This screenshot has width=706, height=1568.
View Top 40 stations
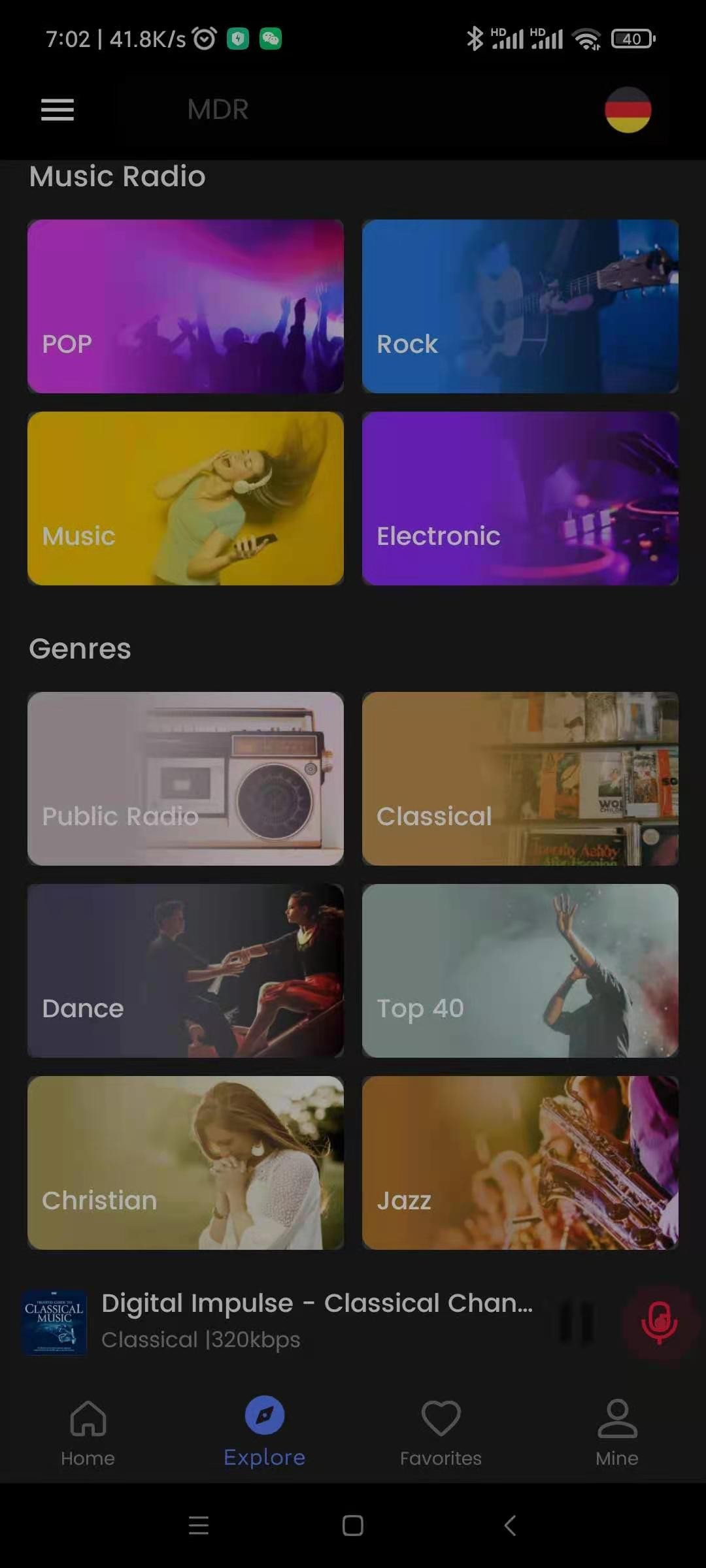click(520, 971)
